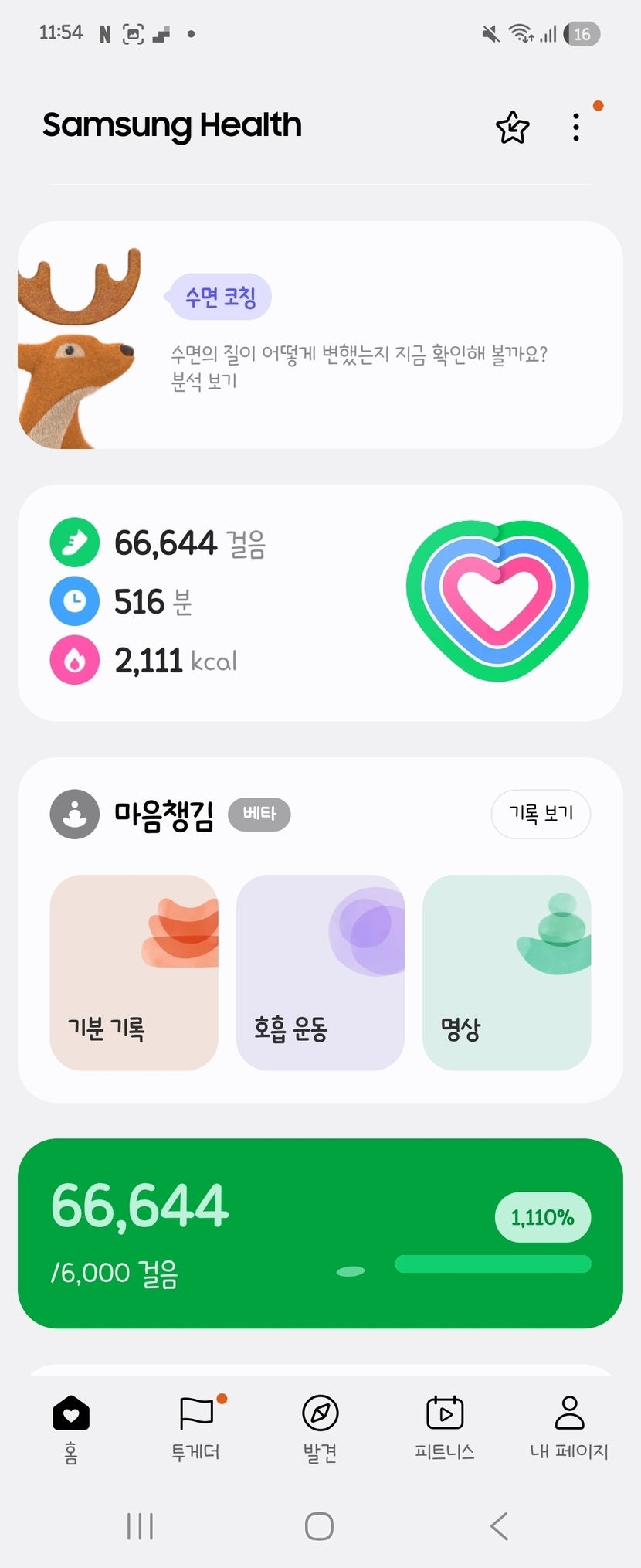Open the recent apps button
This screenshot has height=1568, width=641.
pos(140,1526)
